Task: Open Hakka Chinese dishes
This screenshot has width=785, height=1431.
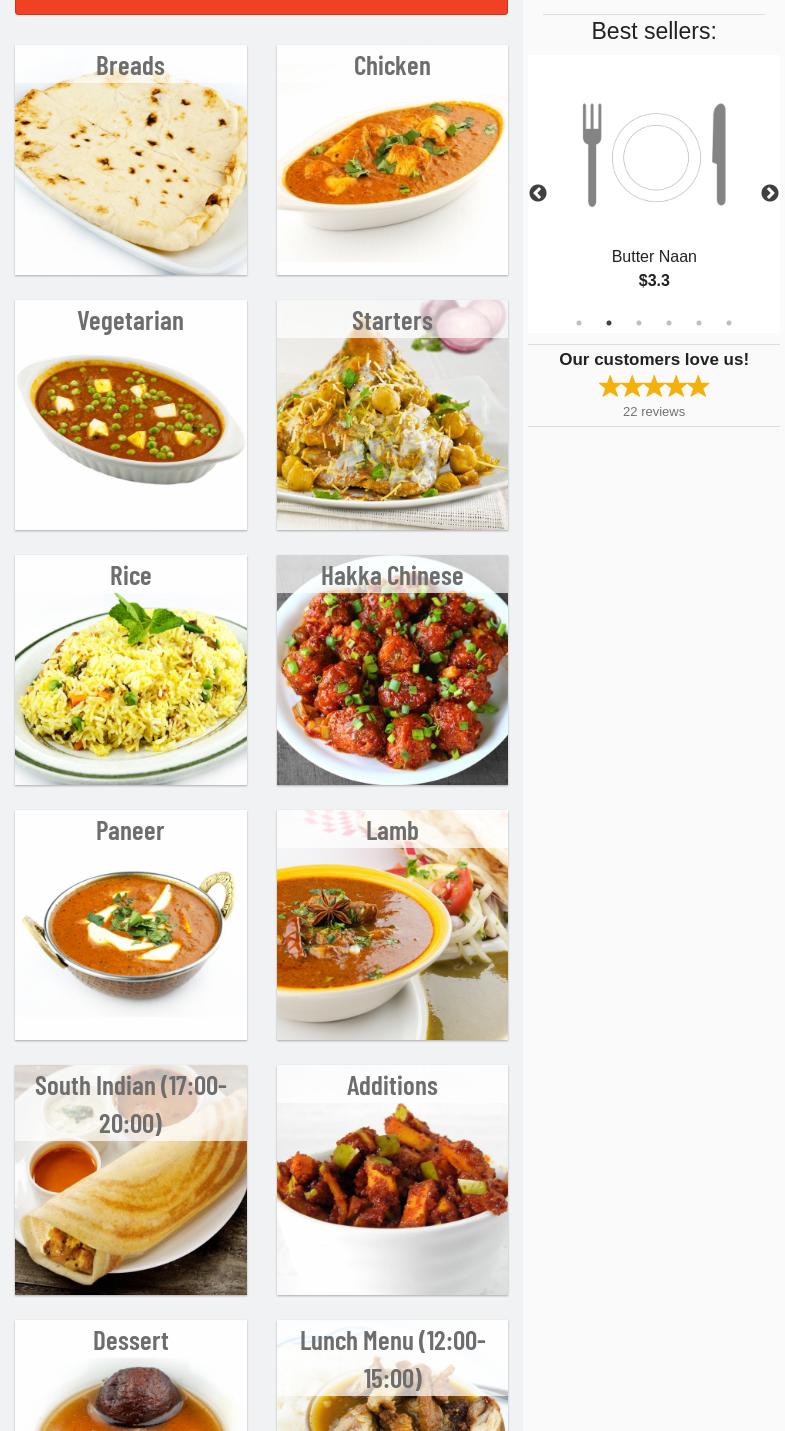Action: click(x=392, y=670)
